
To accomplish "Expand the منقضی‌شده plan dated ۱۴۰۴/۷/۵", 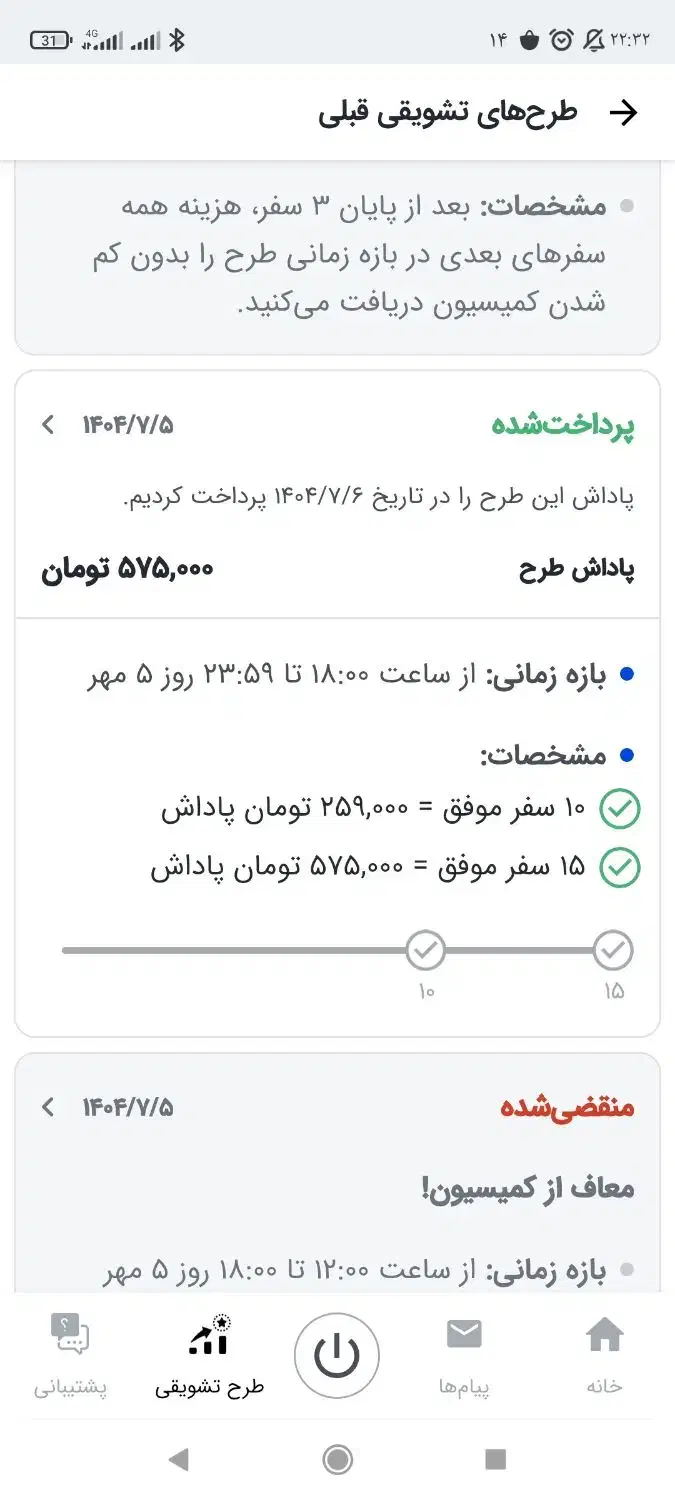I will tap(48, 1107).
